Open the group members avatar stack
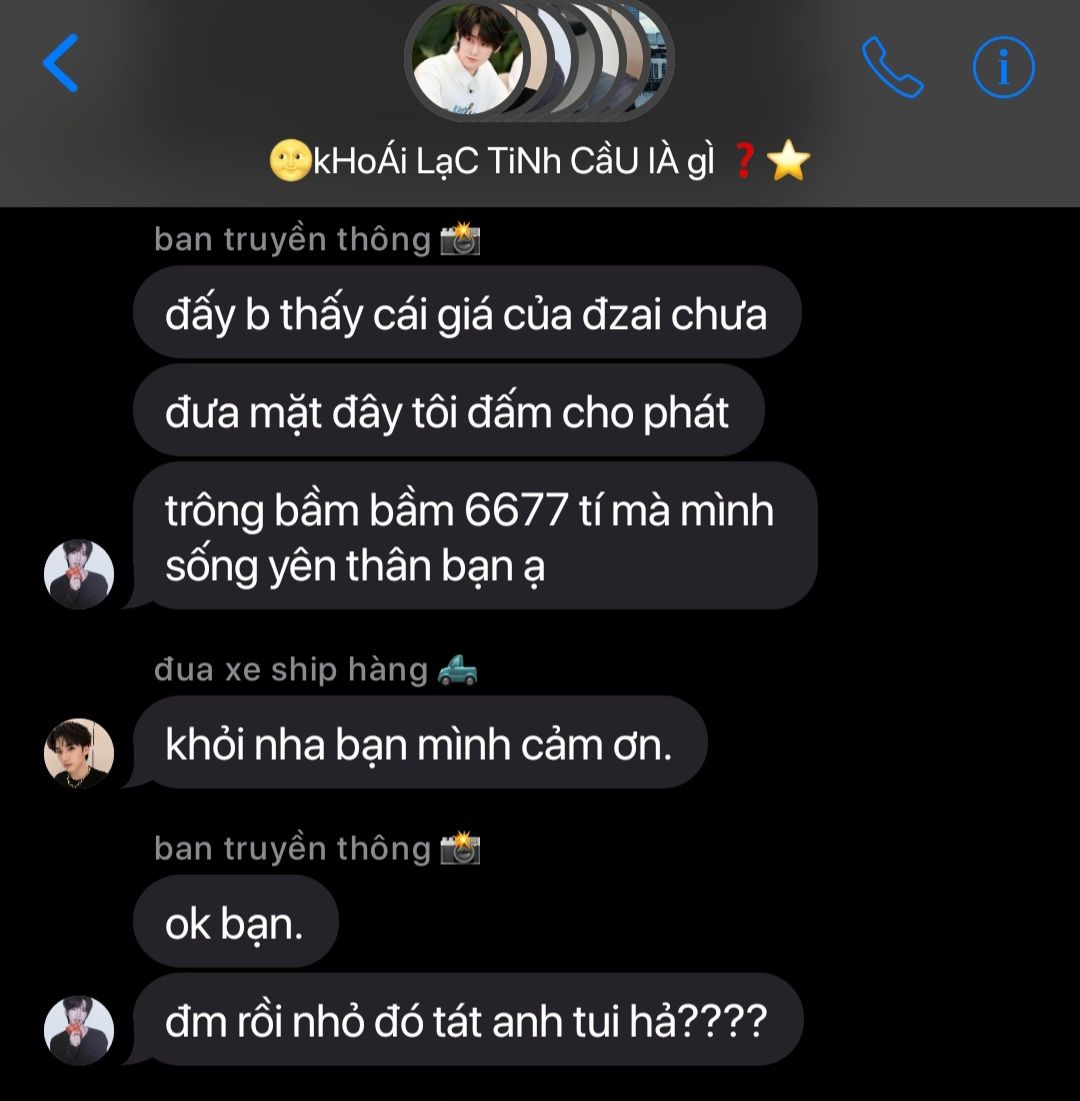 [x=539, y=60]
